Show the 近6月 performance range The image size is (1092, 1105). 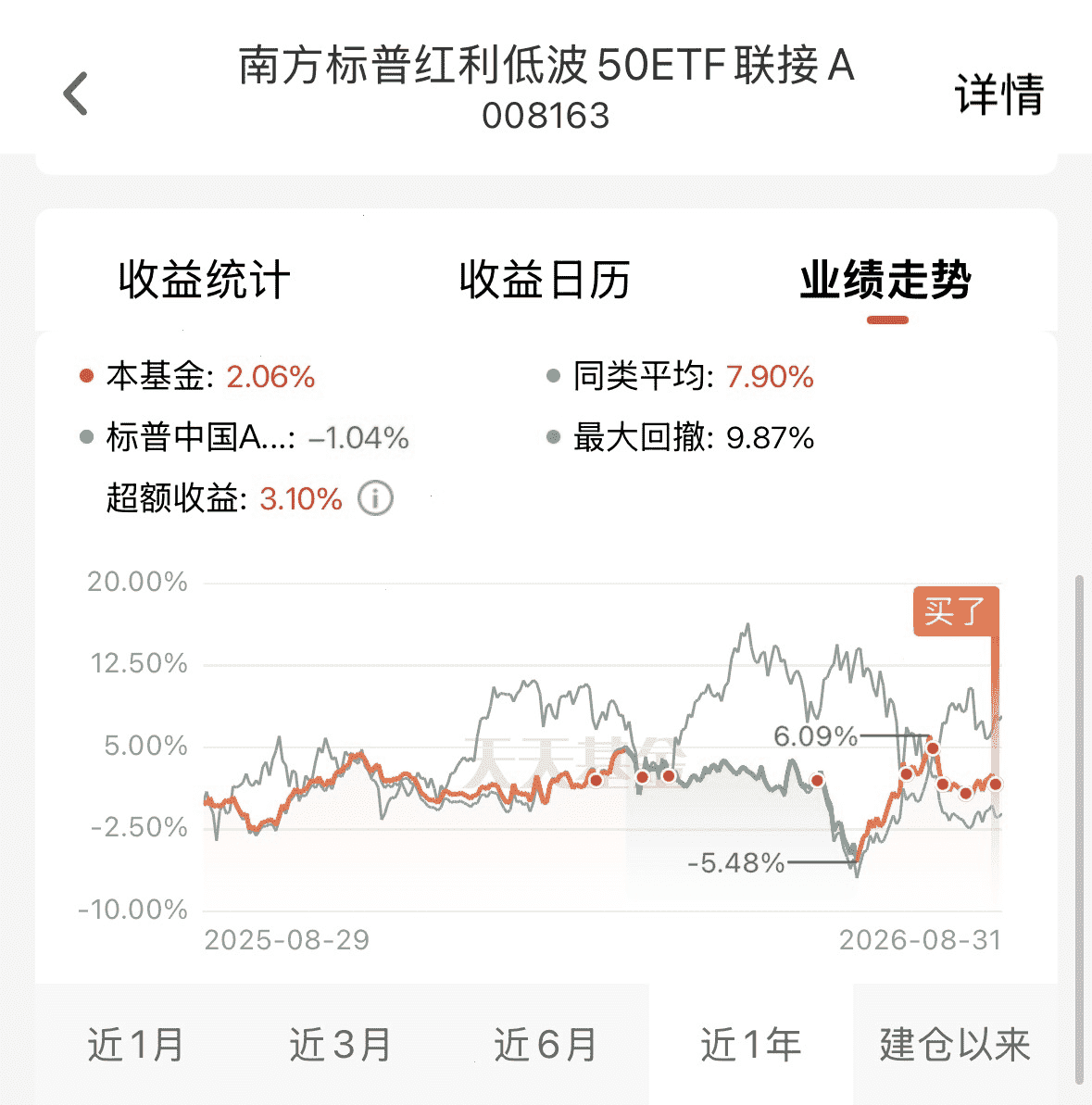[x=545, y=1045]
